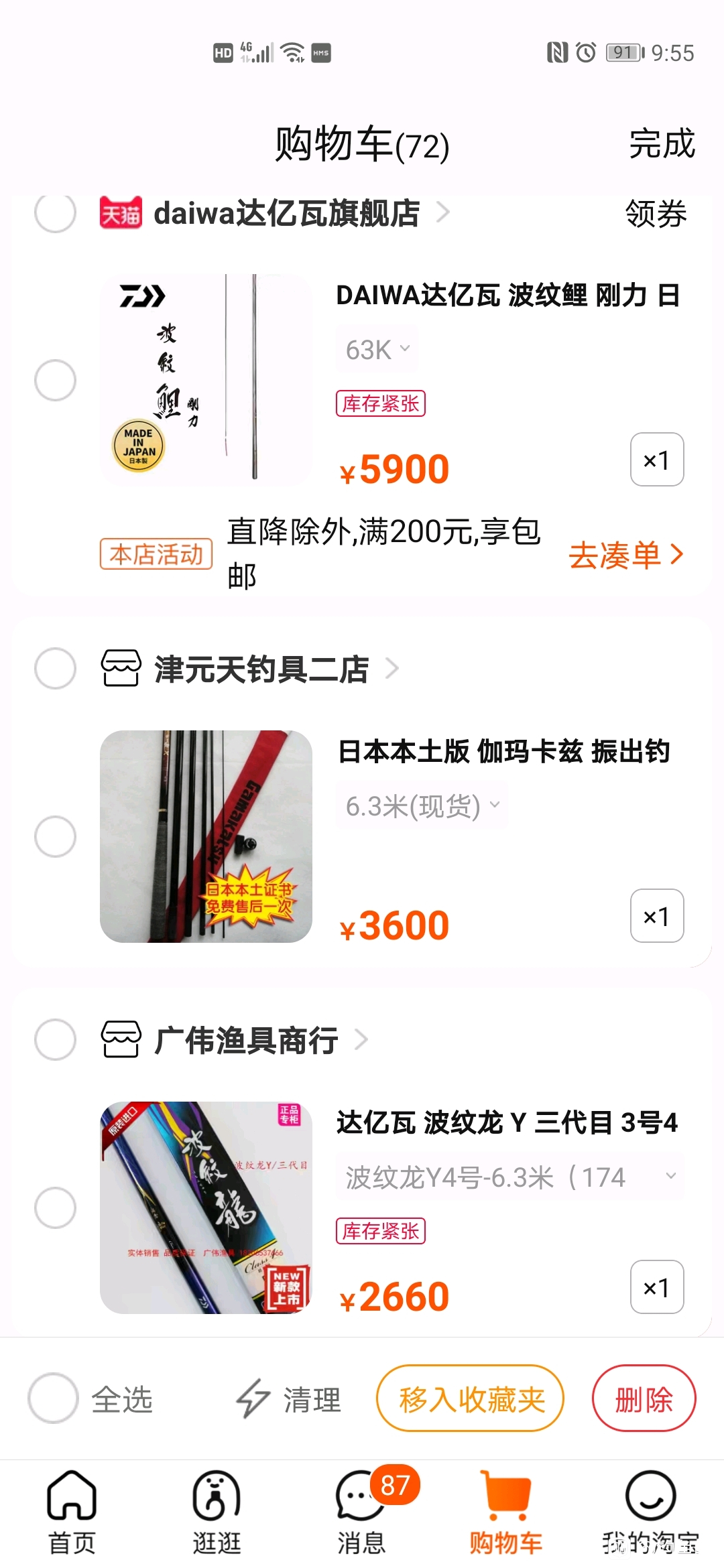Image resolution: width=724 pixels, height=1568 pixels.
Task: Adjust quantity of the ¥3600 item
Action: pos(657,916)
